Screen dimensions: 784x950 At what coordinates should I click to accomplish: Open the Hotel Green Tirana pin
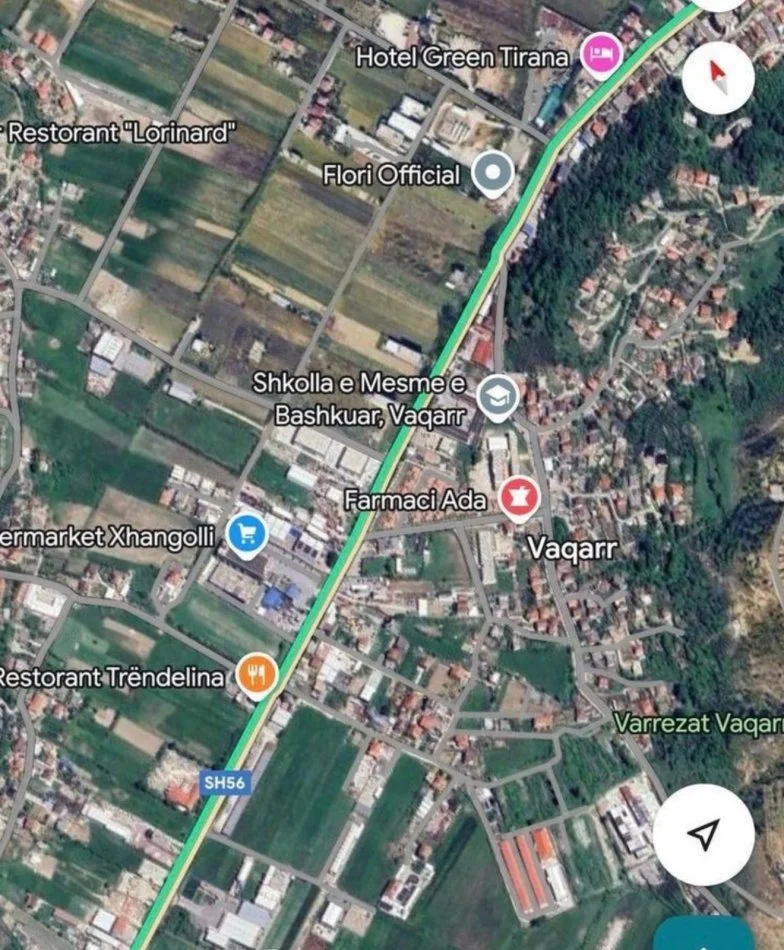click(x=600, y=54)
